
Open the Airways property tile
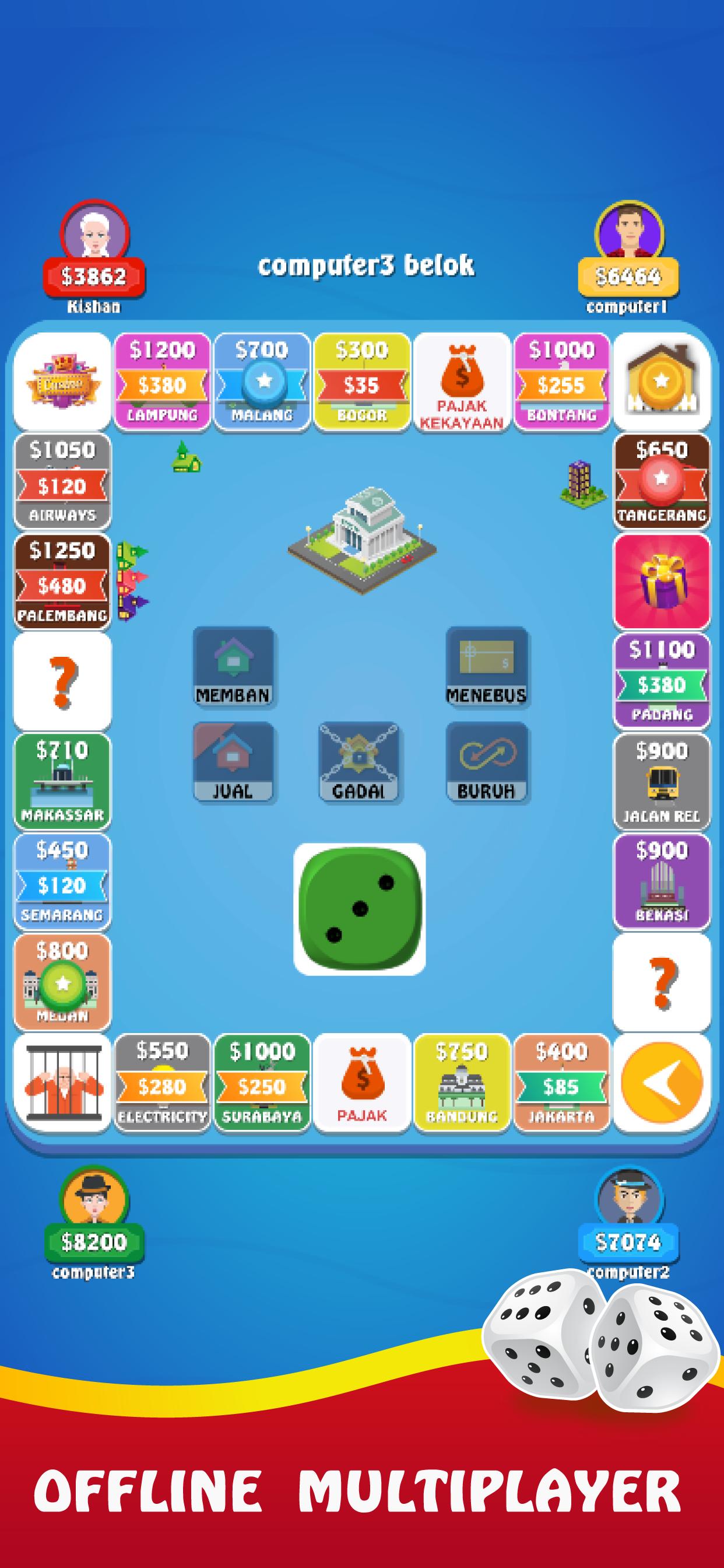click(63, 481)
